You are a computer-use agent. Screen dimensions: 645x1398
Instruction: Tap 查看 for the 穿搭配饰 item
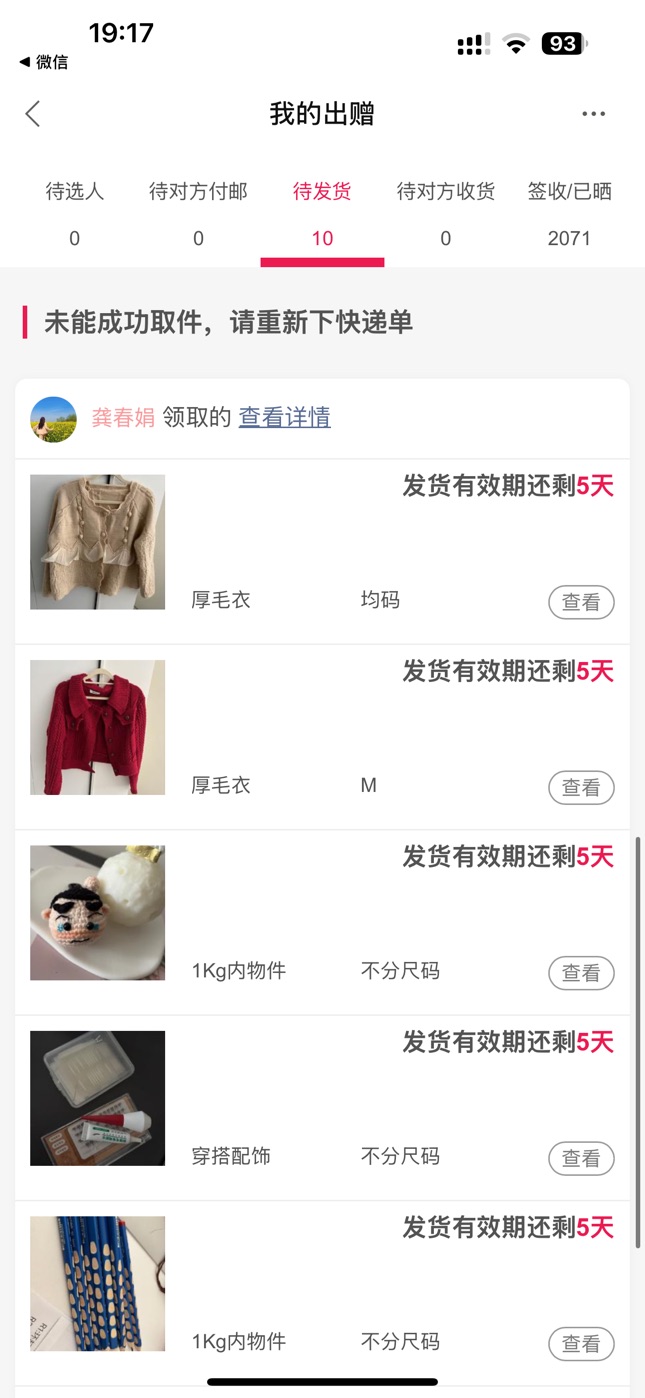coord(581,1158)
